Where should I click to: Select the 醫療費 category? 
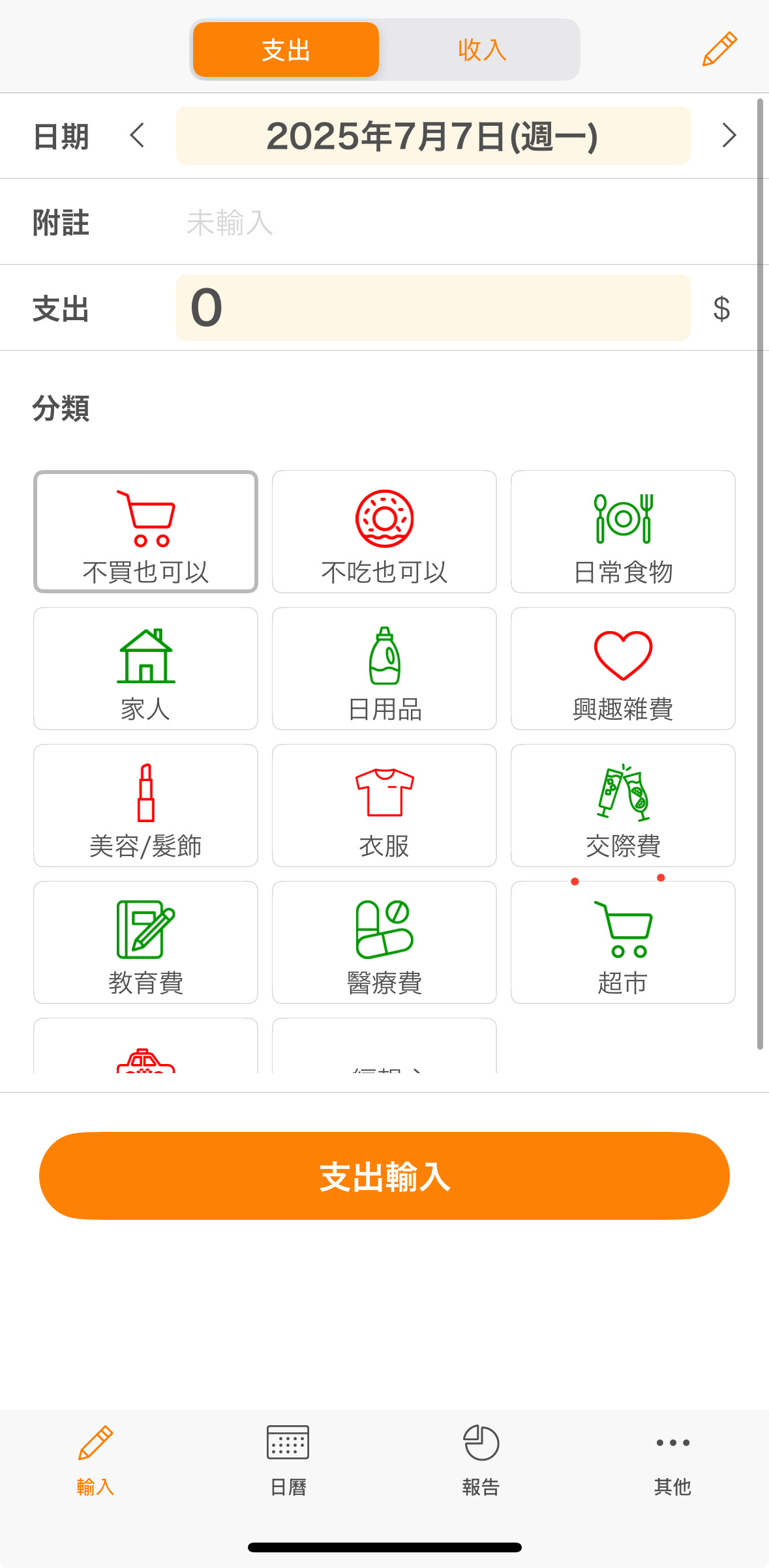click(384, 942)
